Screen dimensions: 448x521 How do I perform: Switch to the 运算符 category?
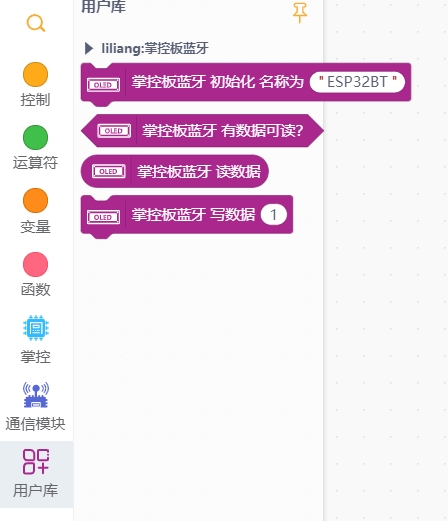[x=35, y=148]
